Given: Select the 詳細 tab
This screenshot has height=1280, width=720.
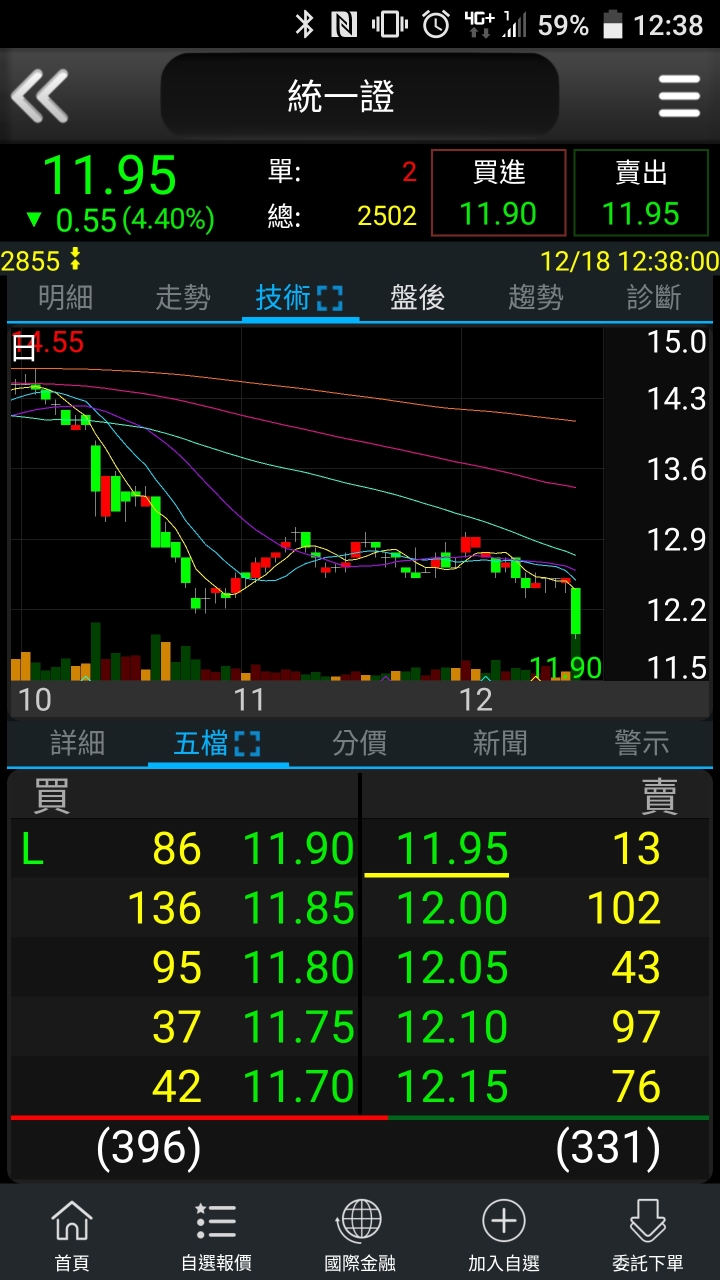Looking at the screenshot, I should tap(77, 743).
